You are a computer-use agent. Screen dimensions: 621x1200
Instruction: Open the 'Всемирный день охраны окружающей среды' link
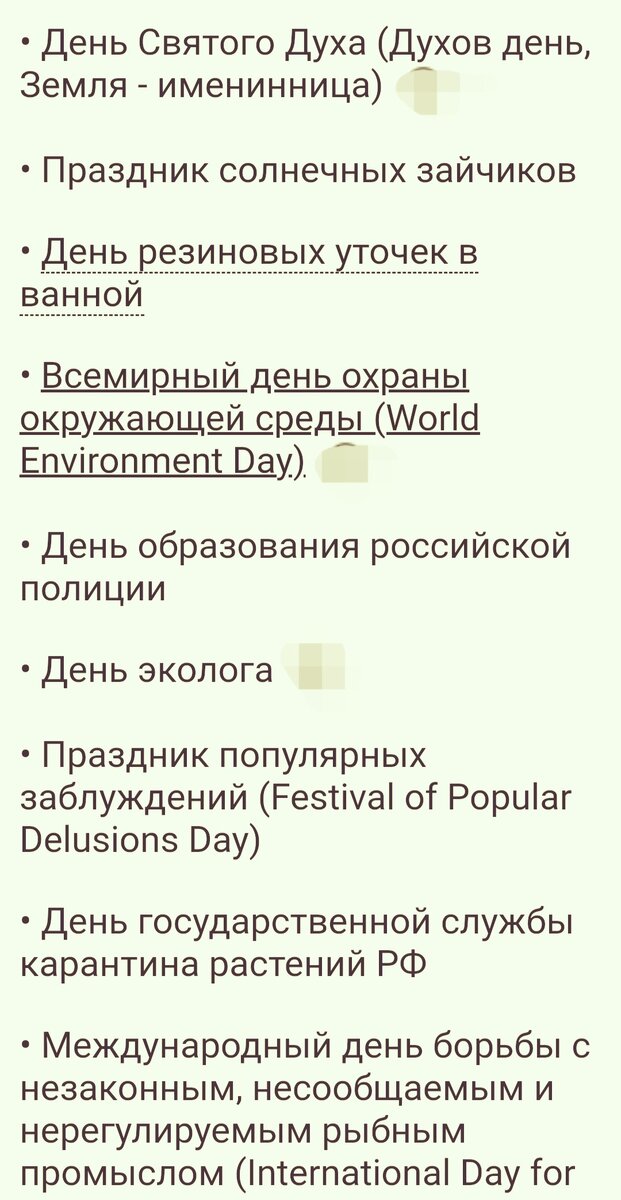click(254, 378)
